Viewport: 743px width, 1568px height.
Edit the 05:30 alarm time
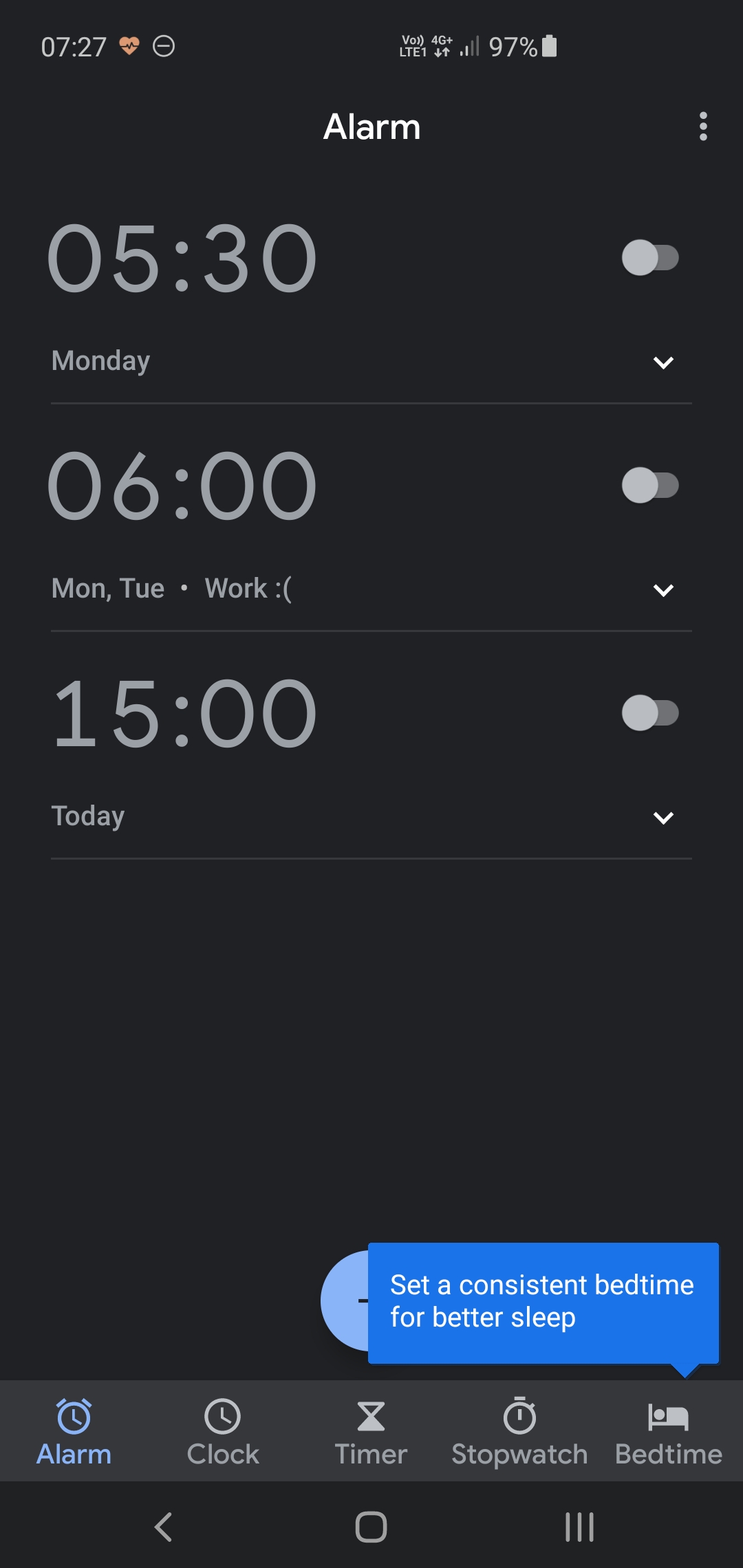point(182,258)
